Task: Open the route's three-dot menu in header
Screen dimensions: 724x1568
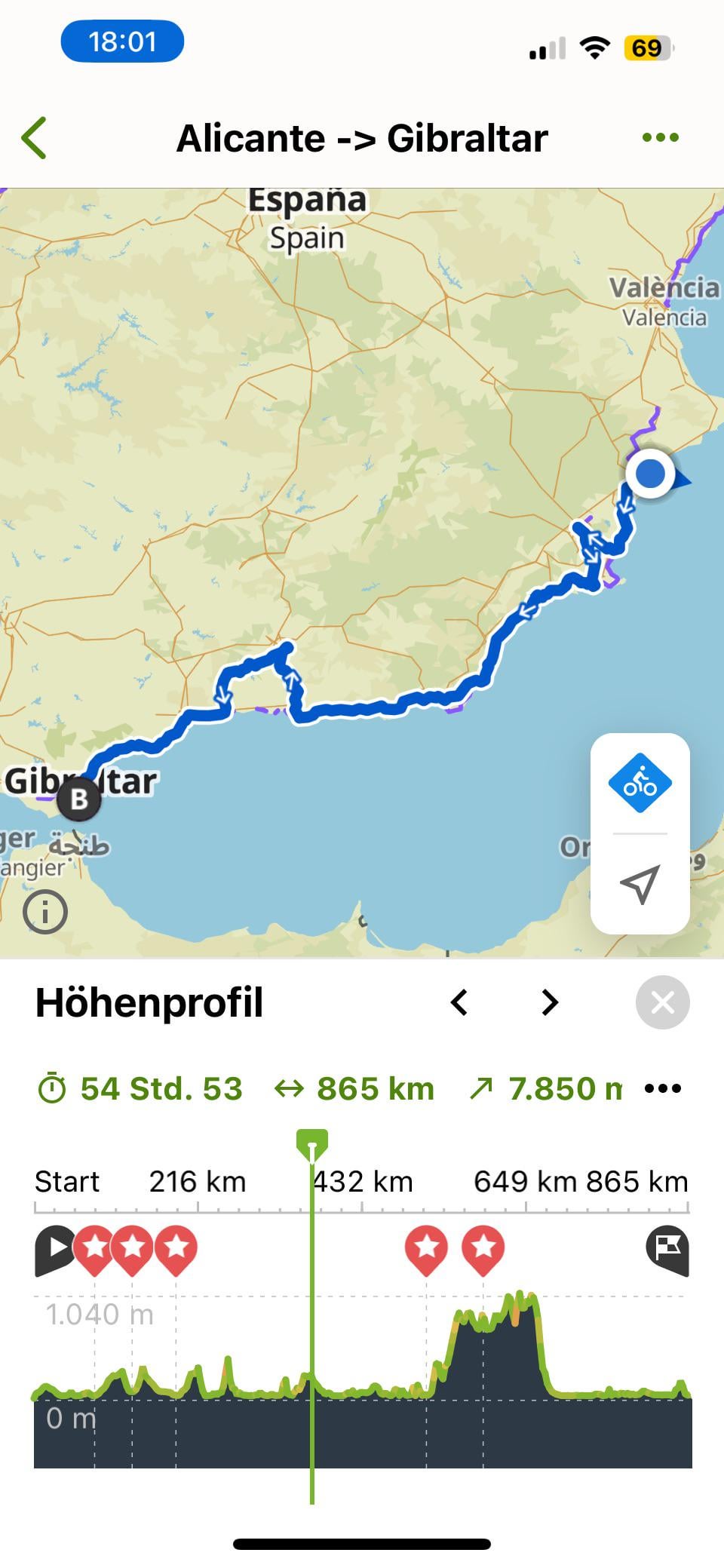Action: click(661, 138)
